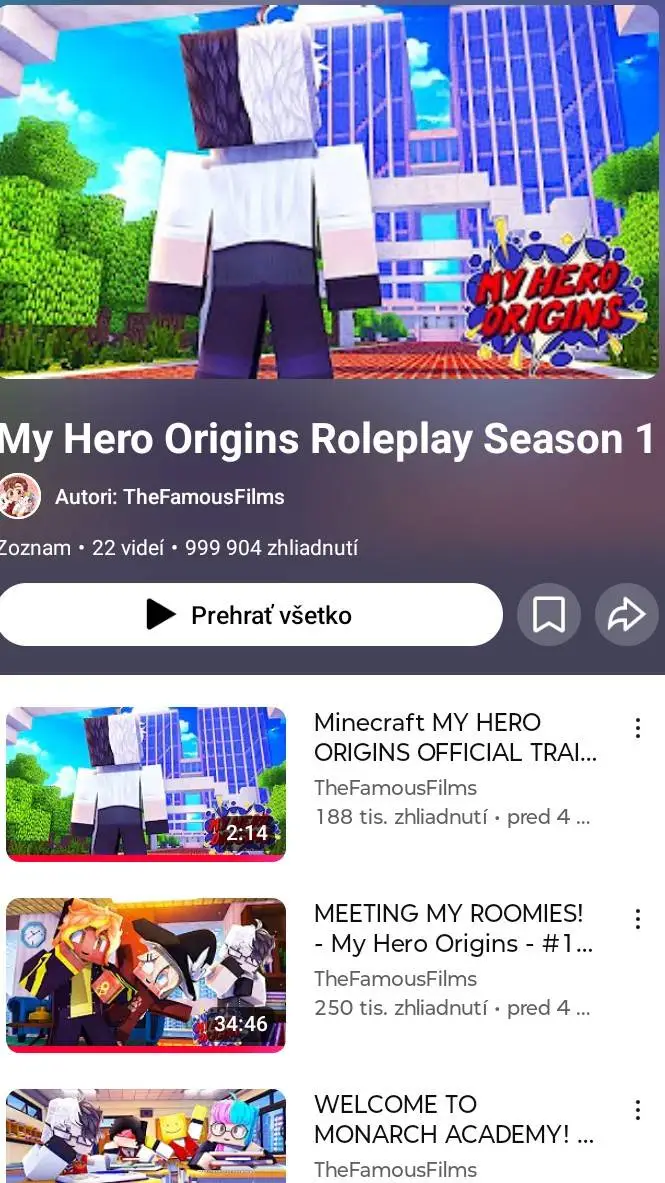Share this playlist
Viewport: 665px width, 1183px height.
click(x=626, y=615)
